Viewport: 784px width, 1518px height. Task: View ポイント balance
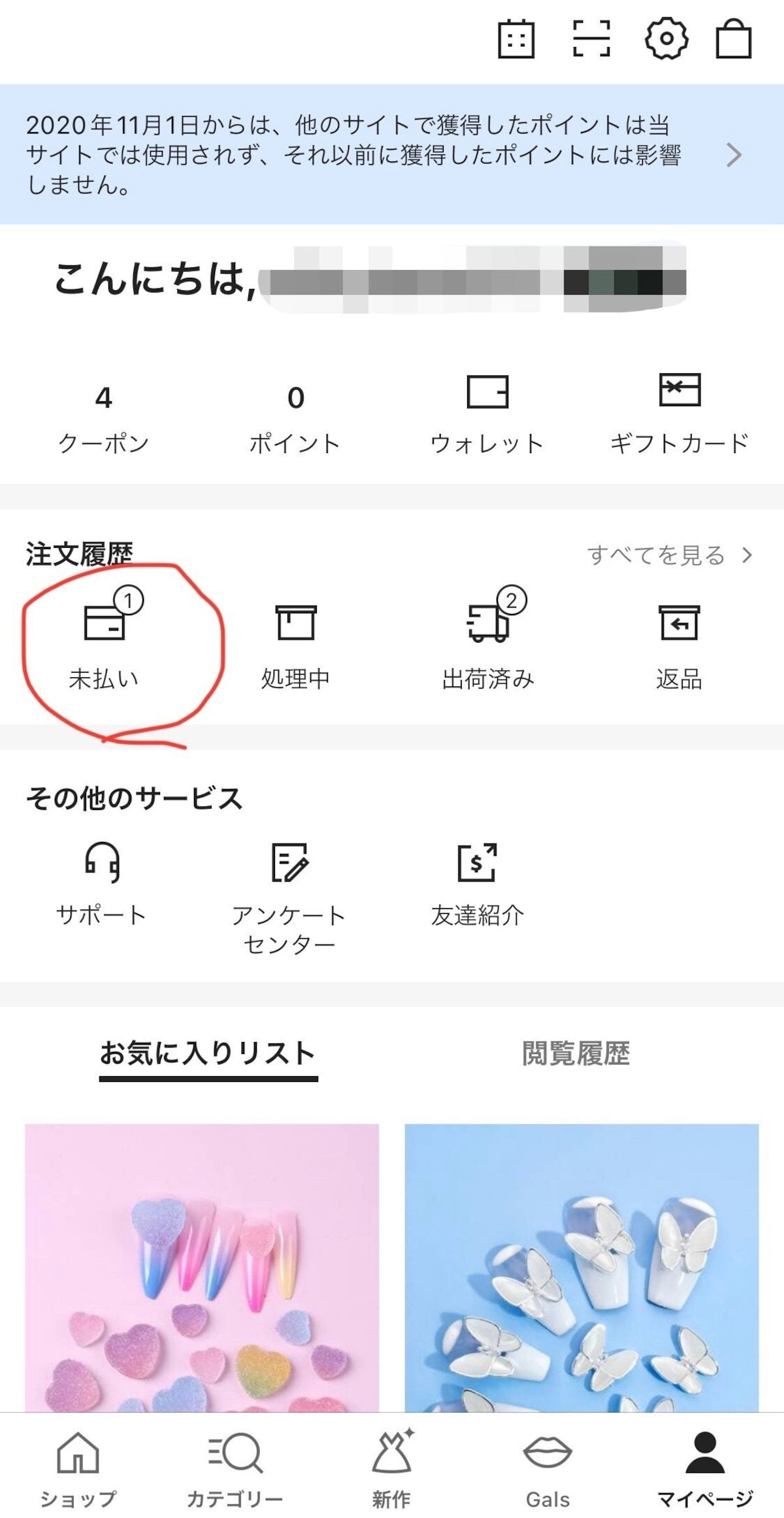click(295, 418)
